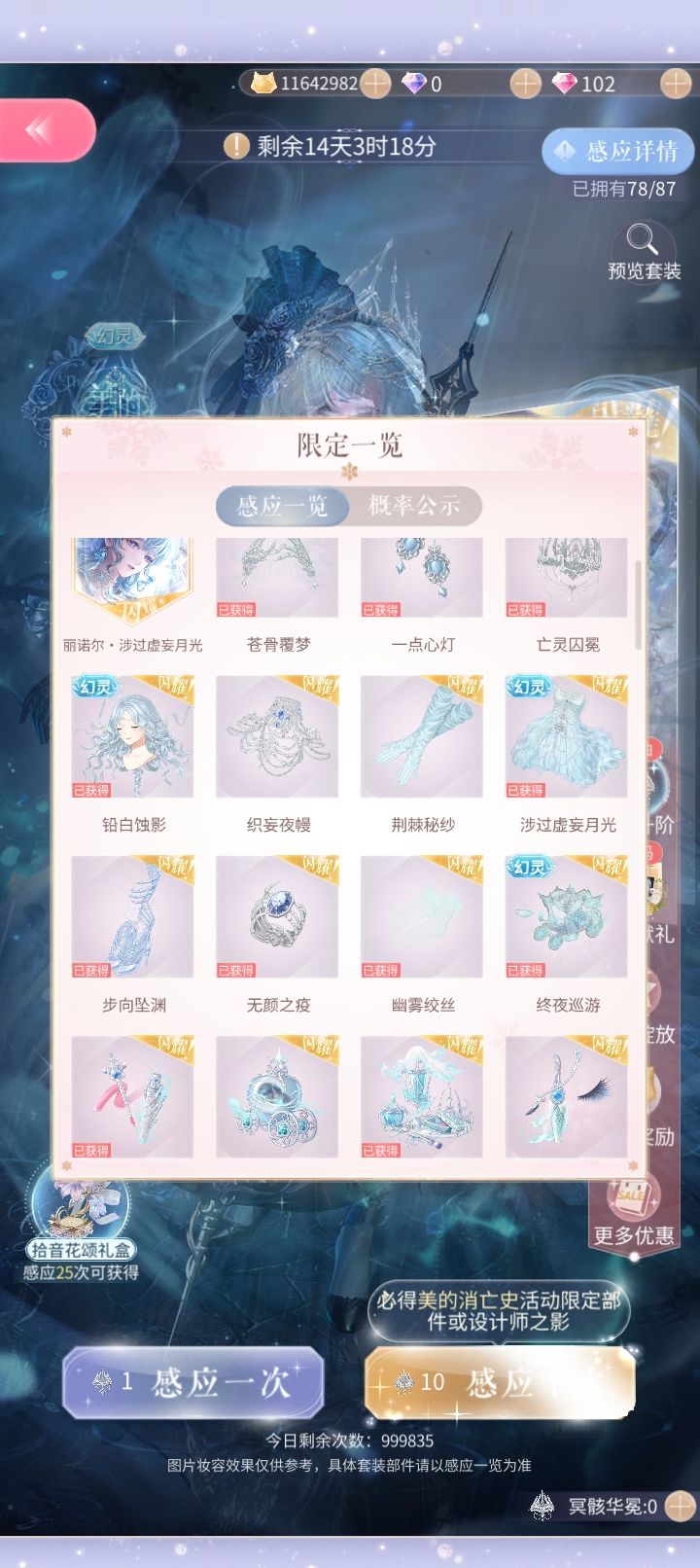Viewport: 700px width, 1568px height.
Task: Open the 丽诺尔·涉过虚妄月光 portrait card
Action: tap(132, 576)
